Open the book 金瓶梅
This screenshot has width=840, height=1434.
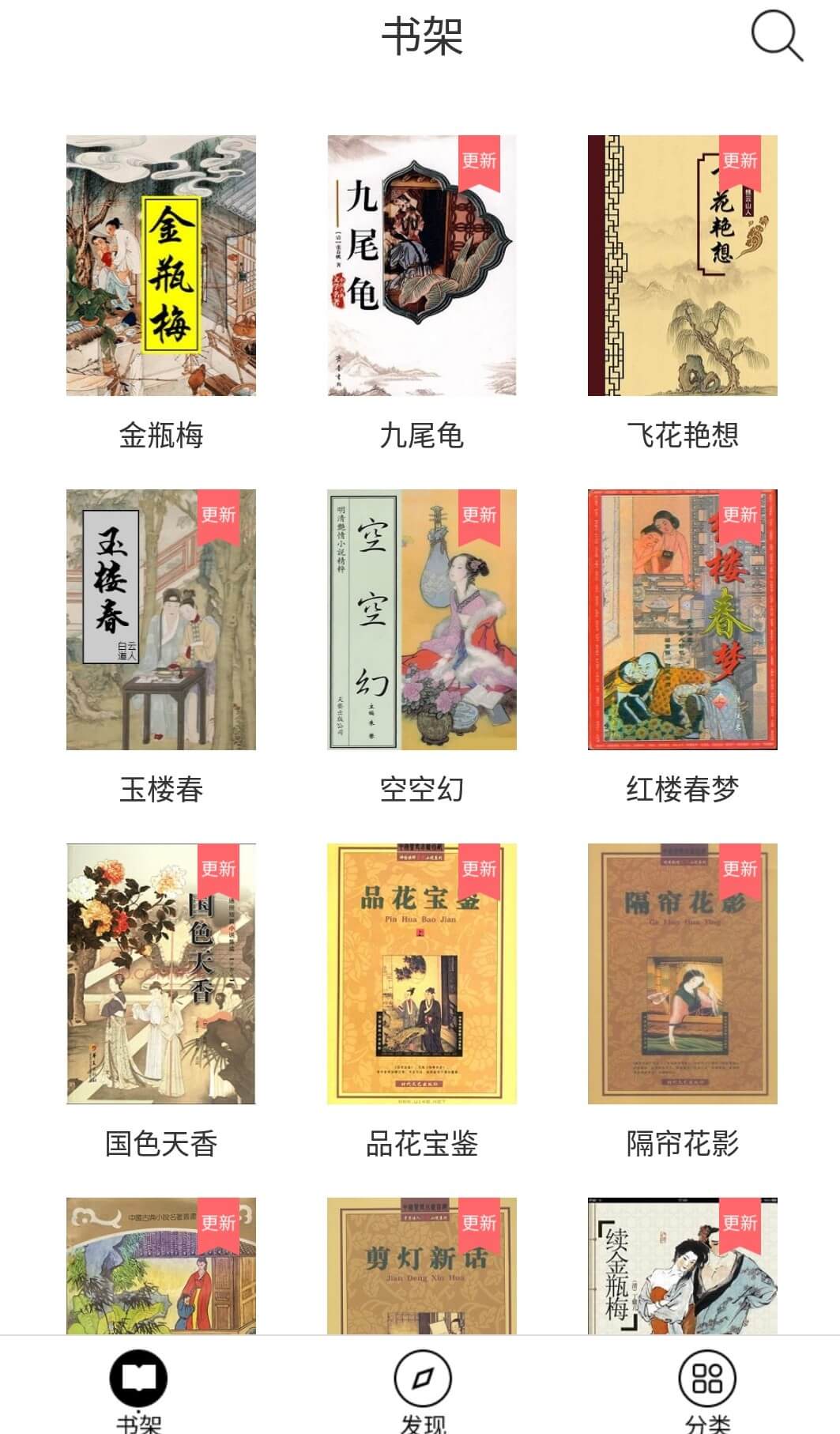click(161, 266)
